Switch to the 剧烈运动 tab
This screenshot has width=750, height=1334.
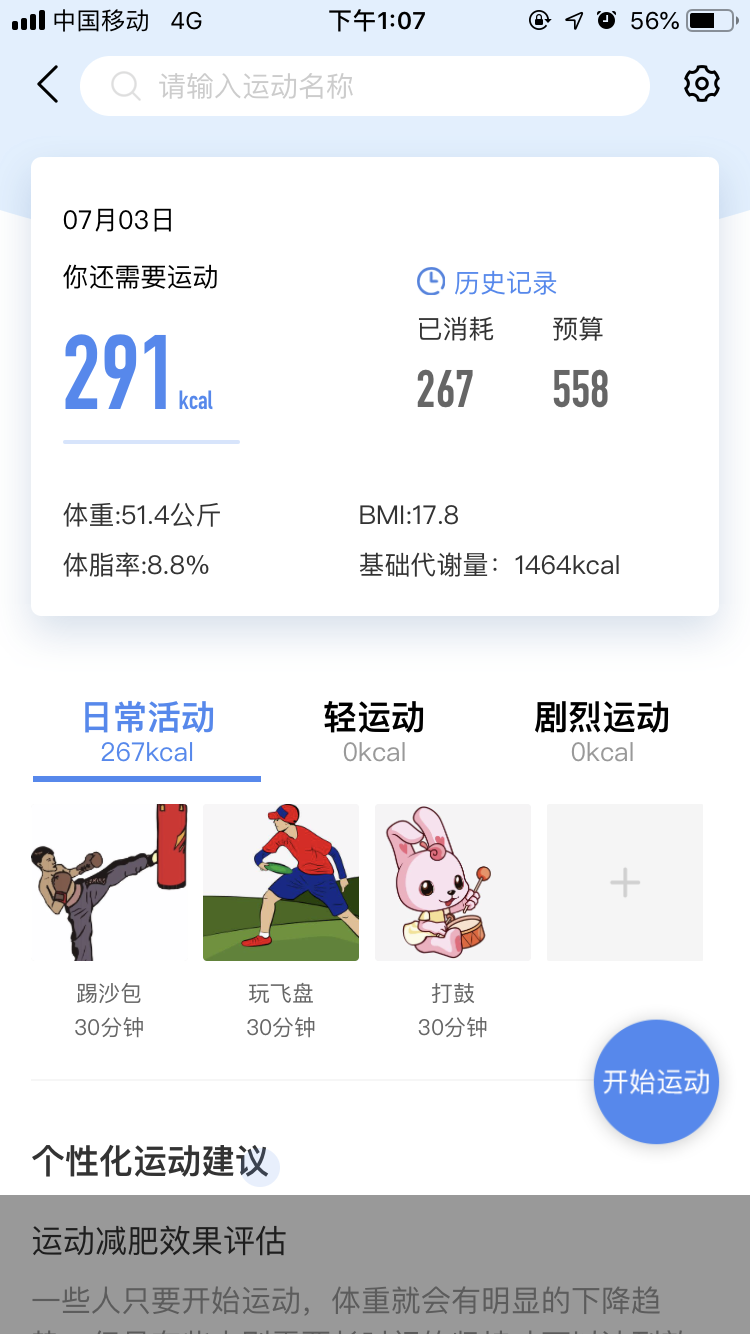click(602, 718)
